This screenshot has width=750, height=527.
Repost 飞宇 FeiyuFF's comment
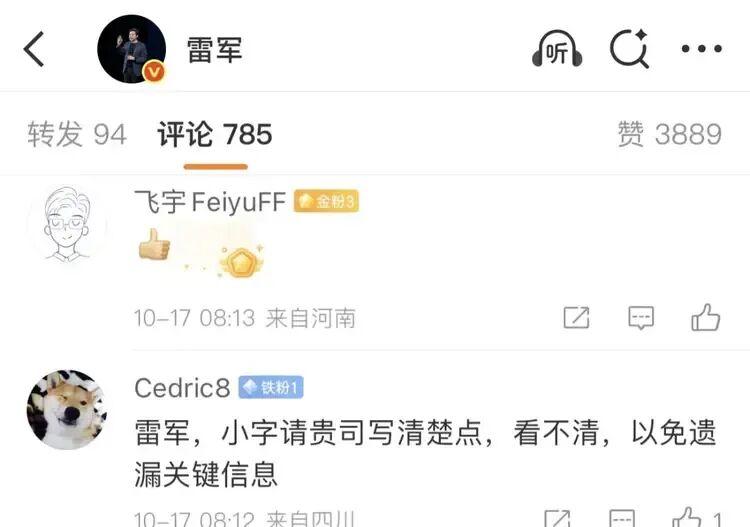click(x=576, y=318)
